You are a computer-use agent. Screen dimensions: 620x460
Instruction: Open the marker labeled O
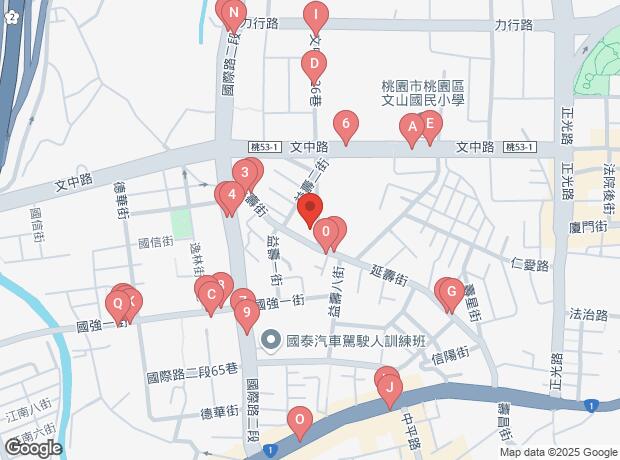[298, 420]
